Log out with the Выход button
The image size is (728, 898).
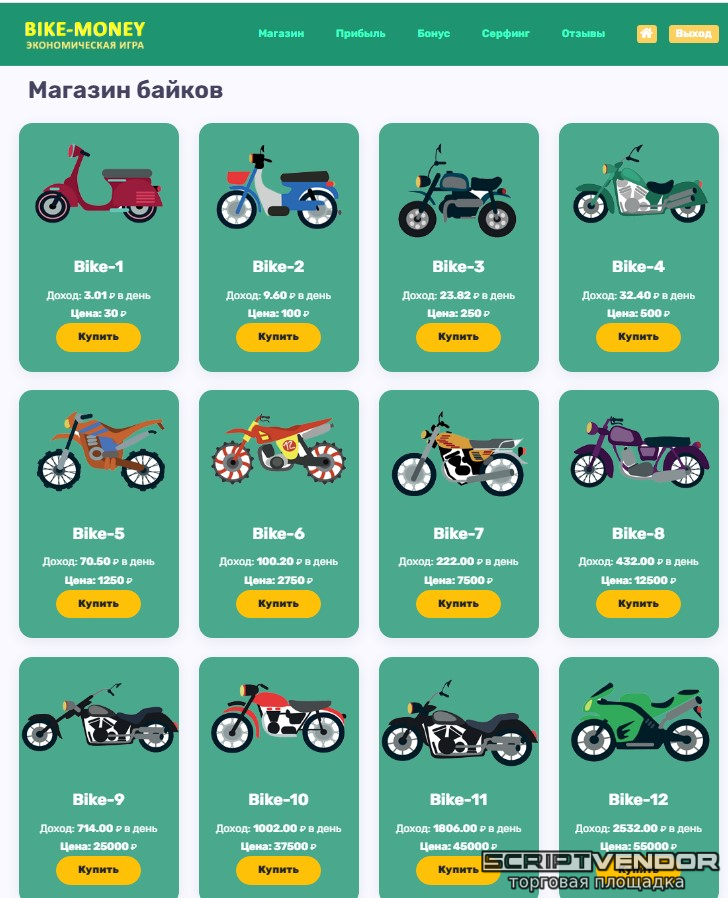693,34
